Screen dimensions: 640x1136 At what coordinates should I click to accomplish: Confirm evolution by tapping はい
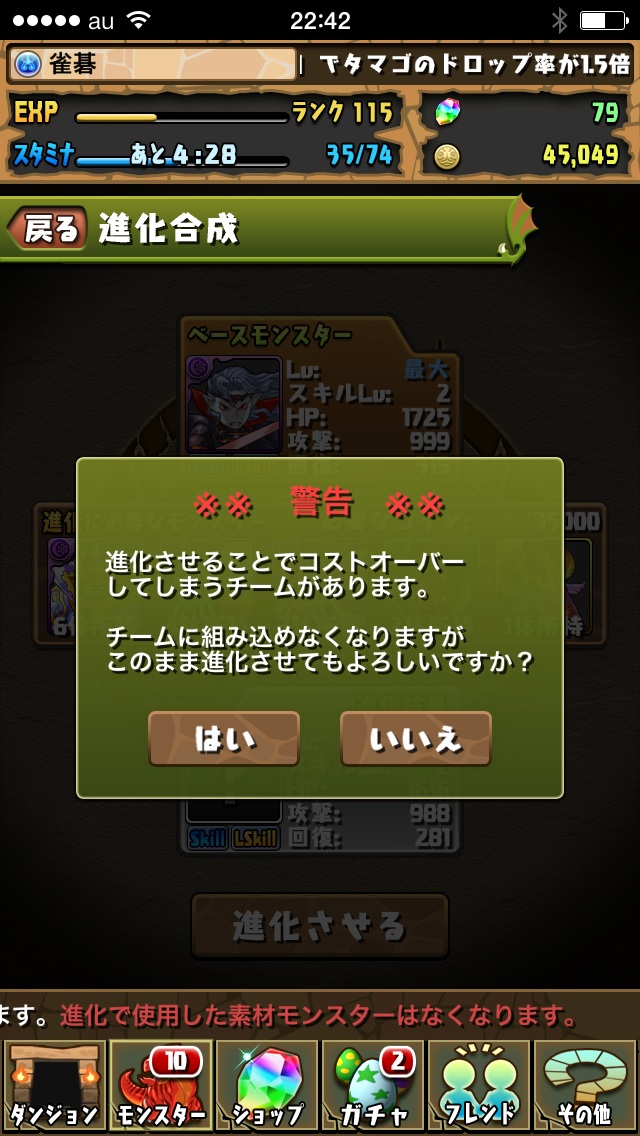(x=224, y=739)
